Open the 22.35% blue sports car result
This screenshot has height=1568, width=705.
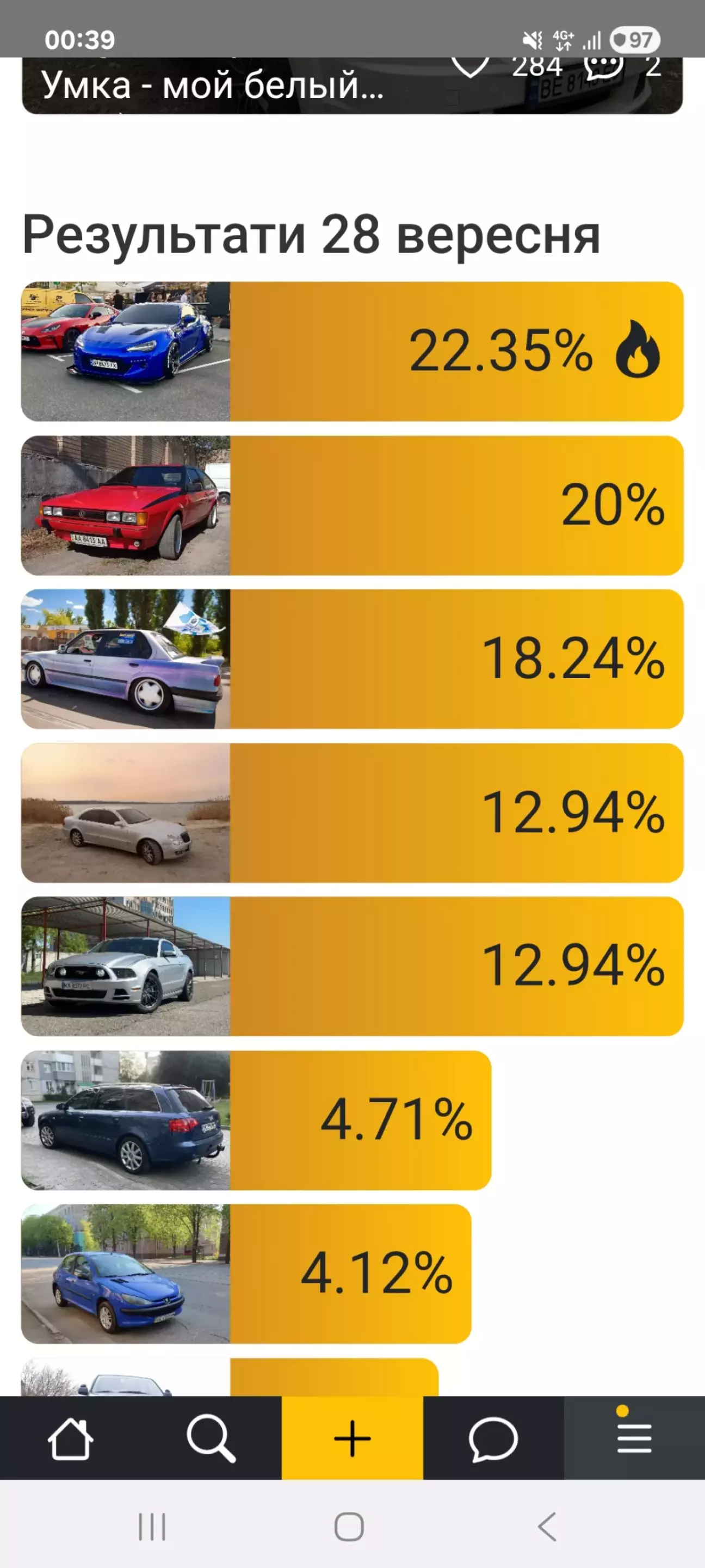(352, 351)
